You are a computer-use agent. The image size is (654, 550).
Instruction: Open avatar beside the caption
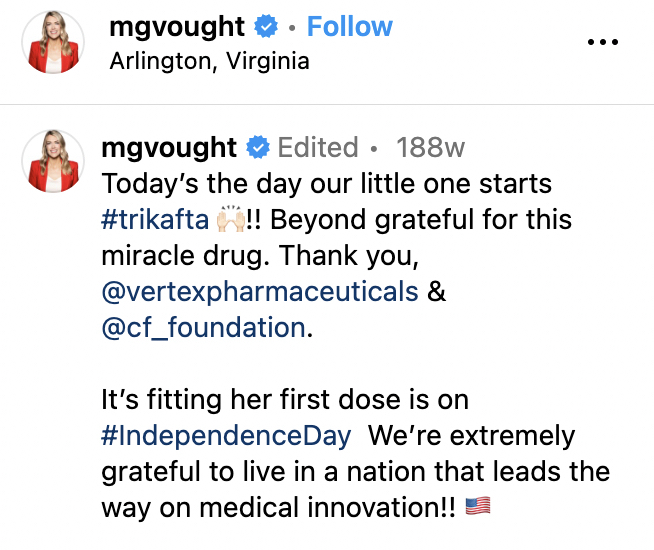pos(52,160)
